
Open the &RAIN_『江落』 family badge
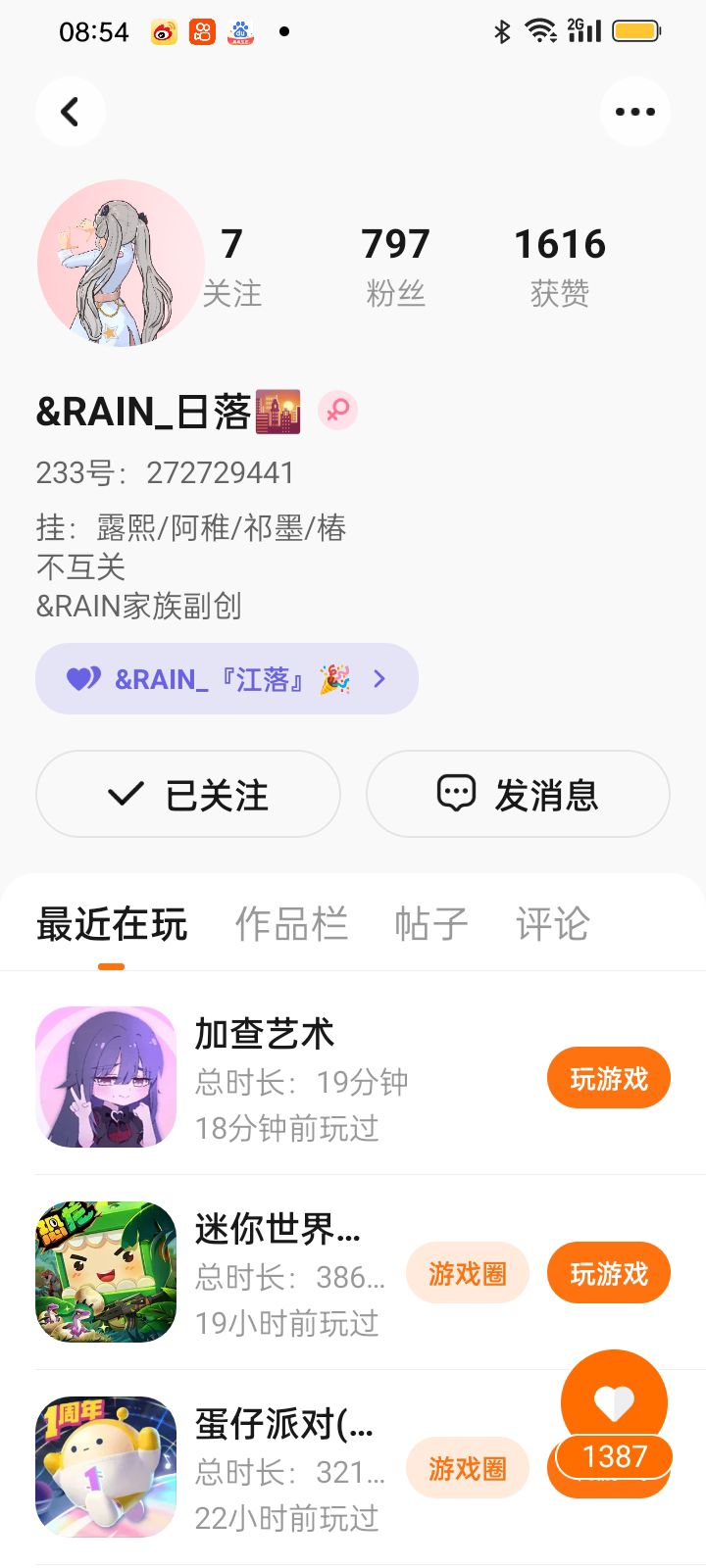point(227,678)
